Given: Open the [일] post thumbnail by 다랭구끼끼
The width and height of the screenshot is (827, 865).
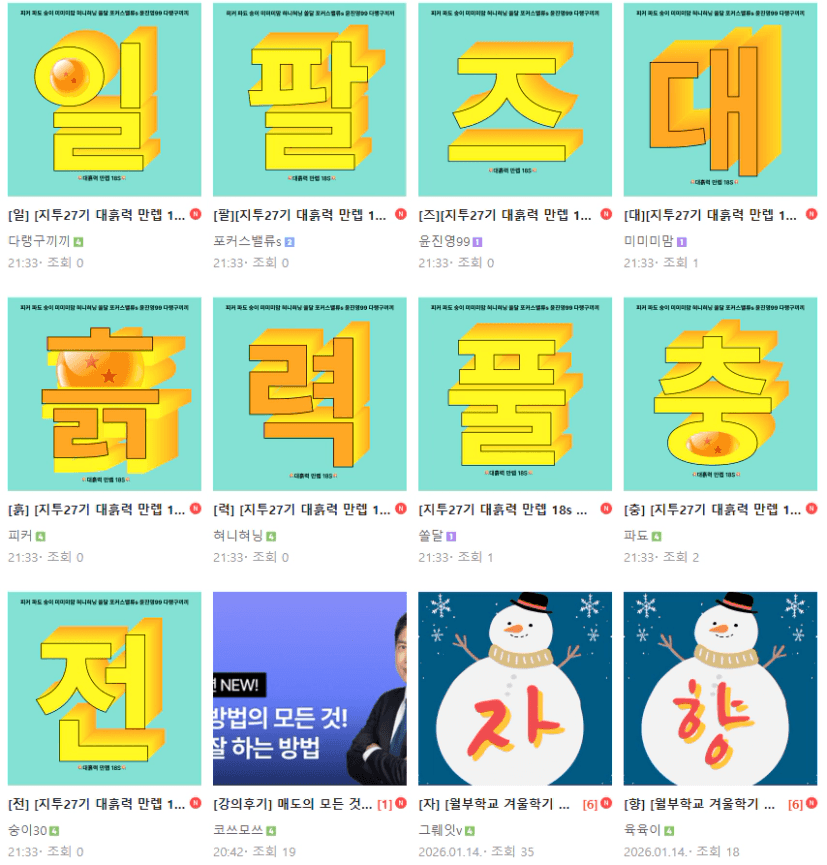Looking at the screenshot, I should pos(104,99).
